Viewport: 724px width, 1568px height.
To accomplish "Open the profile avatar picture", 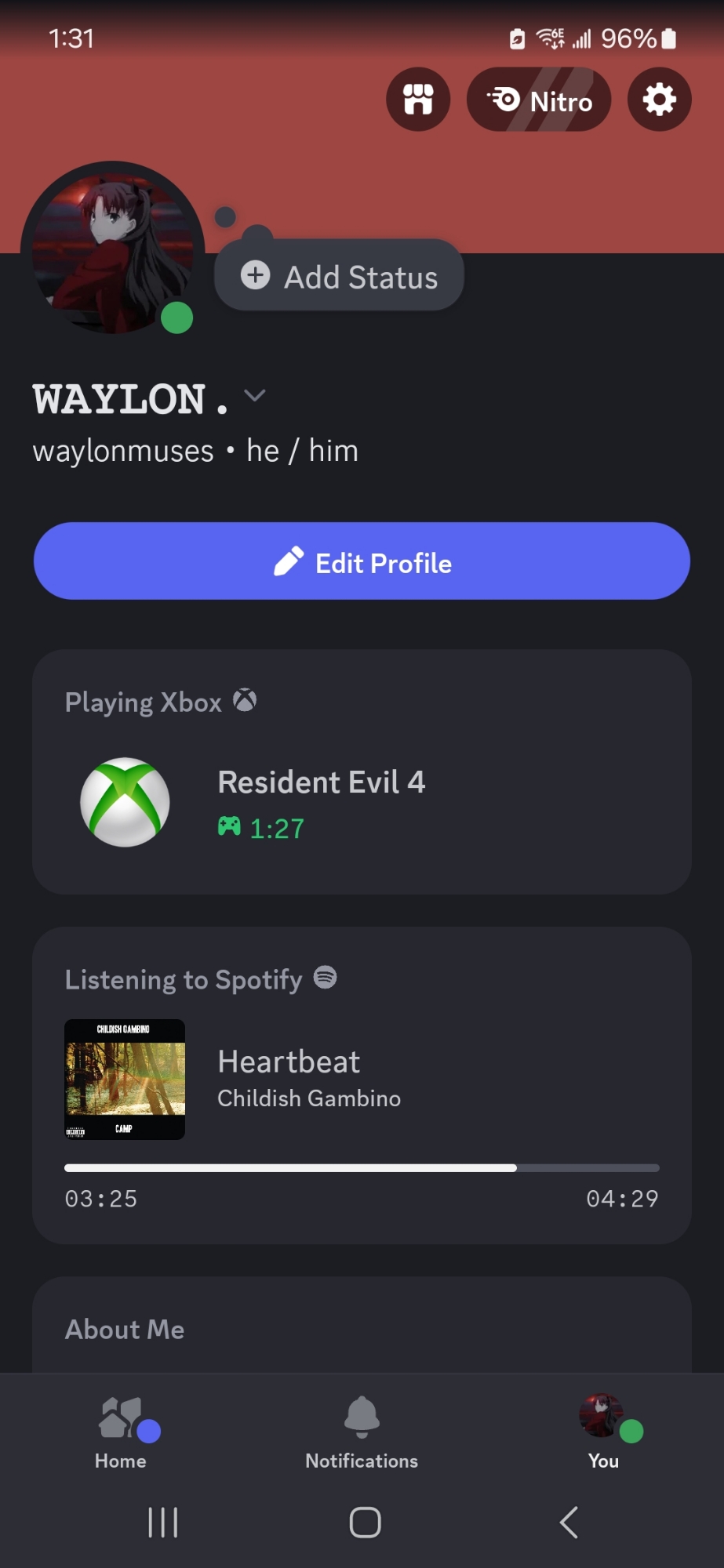I will point(112,250).
